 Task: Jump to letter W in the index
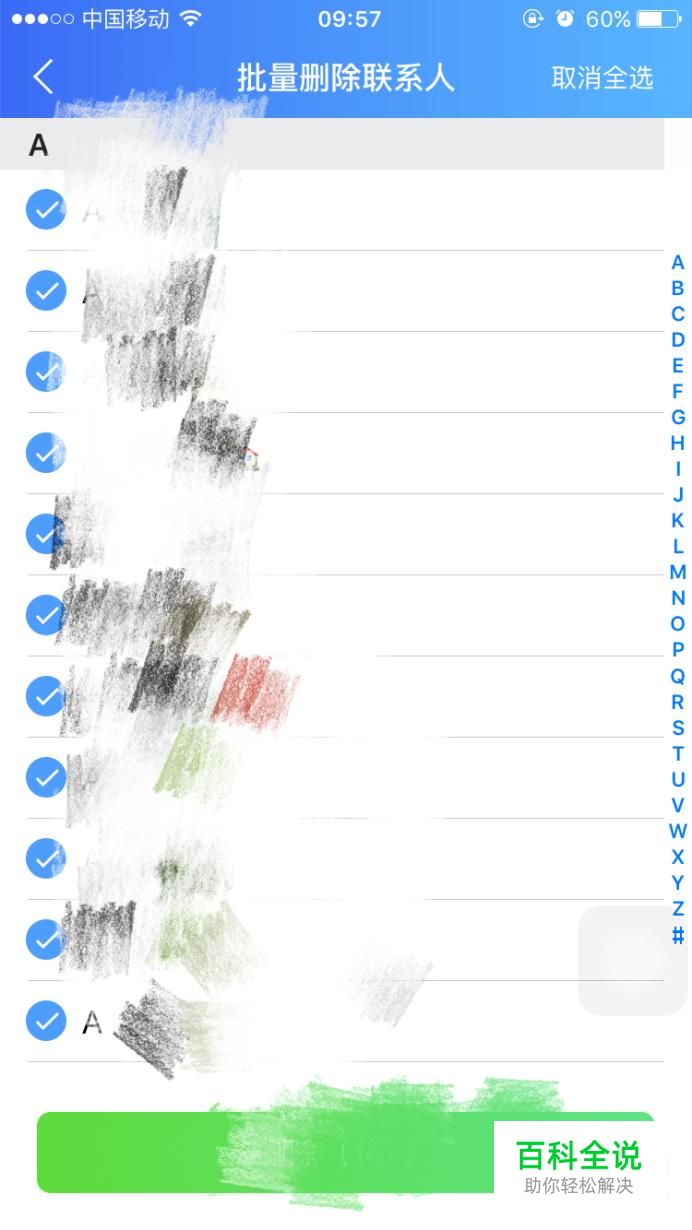pos(678,831)
